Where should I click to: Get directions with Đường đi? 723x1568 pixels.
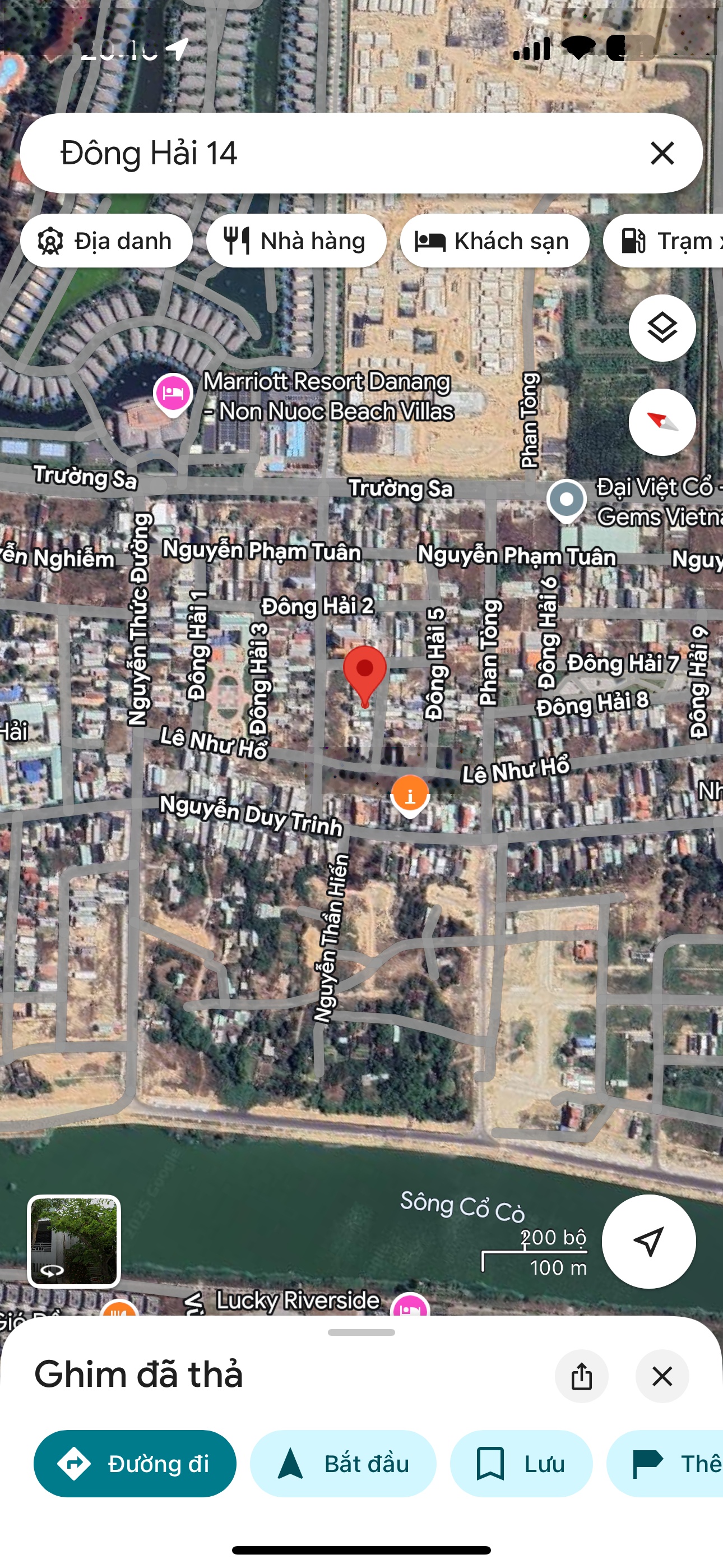pos(135,1464)
